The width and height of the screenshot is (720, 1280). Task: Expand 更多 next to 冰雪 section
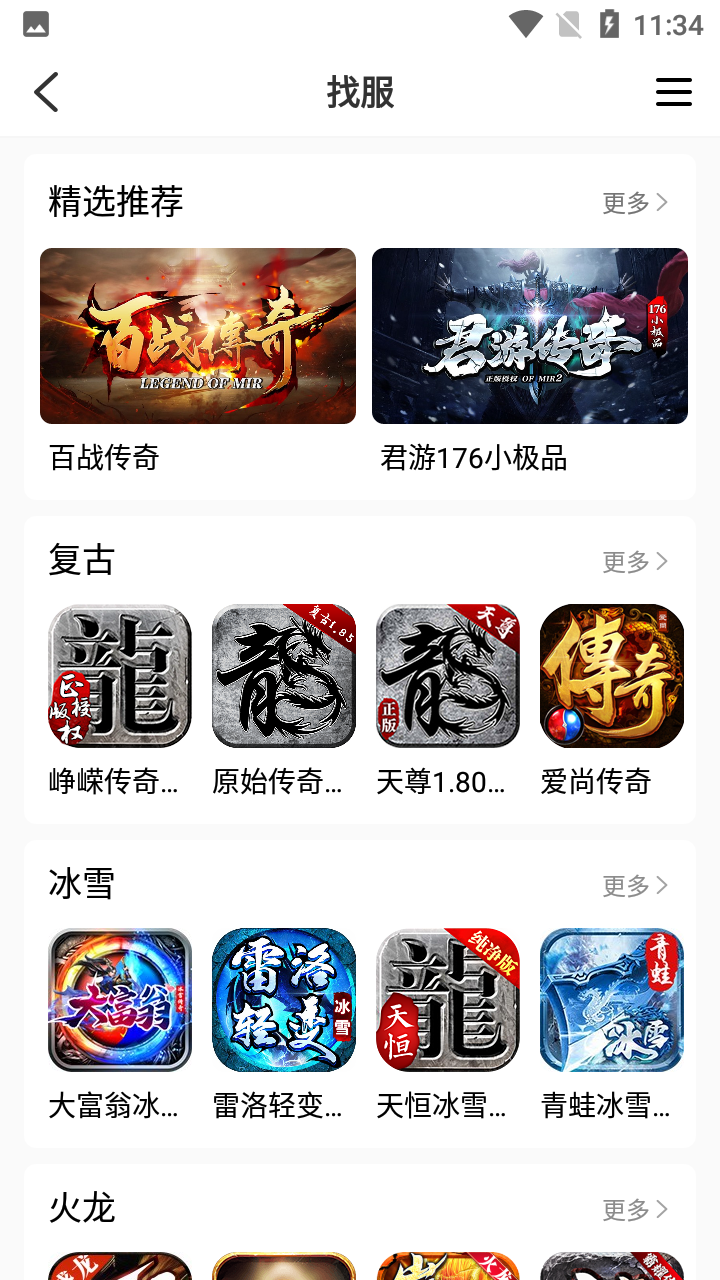[634, 885]
